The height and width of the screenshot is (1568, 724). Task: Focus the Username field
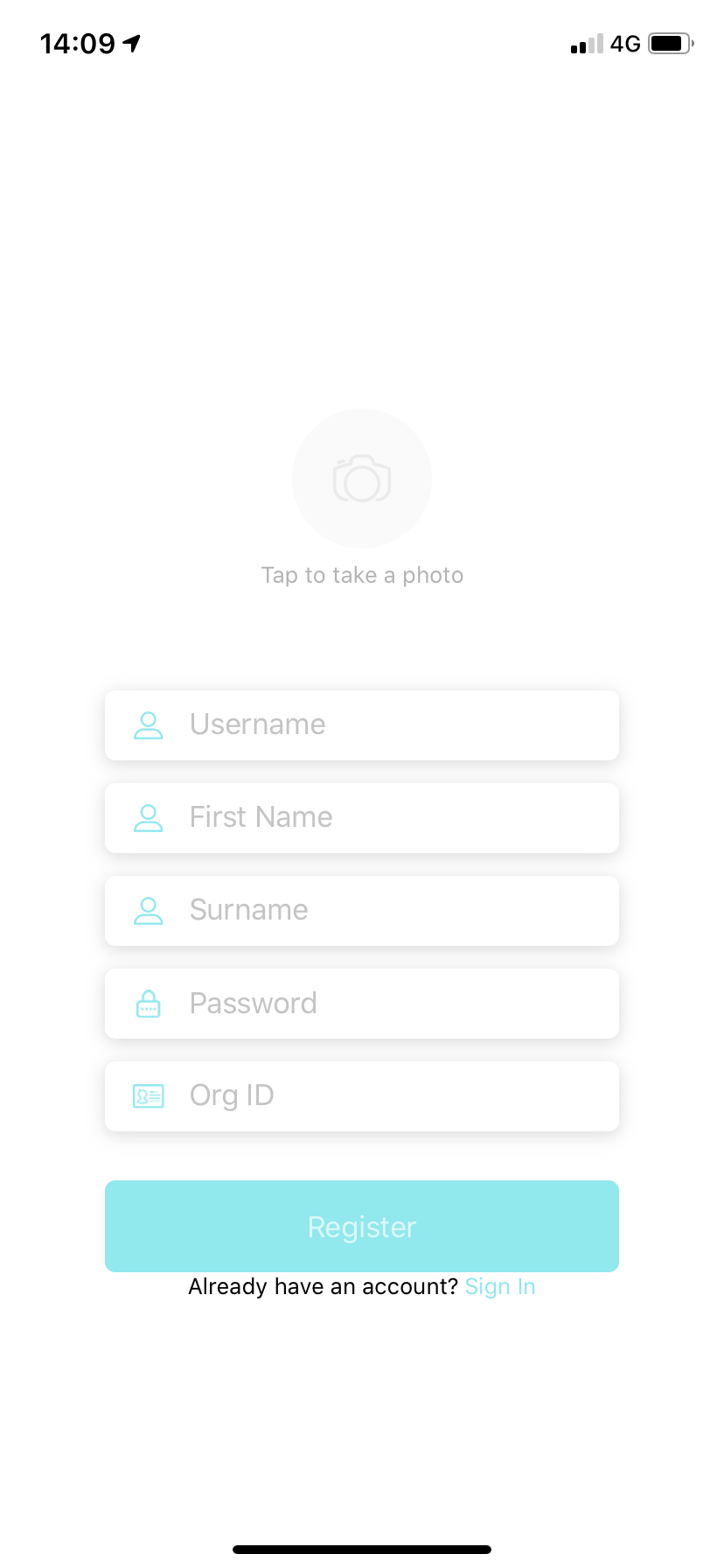click(362, 725)
